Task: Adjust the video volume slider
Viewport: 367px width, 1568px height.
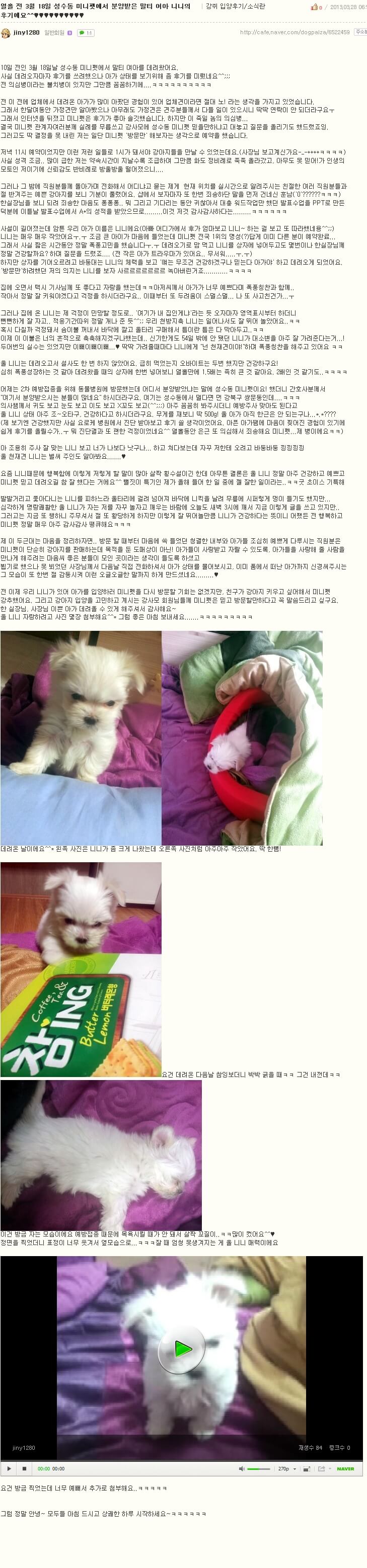Action: (x=259, y=1468)
